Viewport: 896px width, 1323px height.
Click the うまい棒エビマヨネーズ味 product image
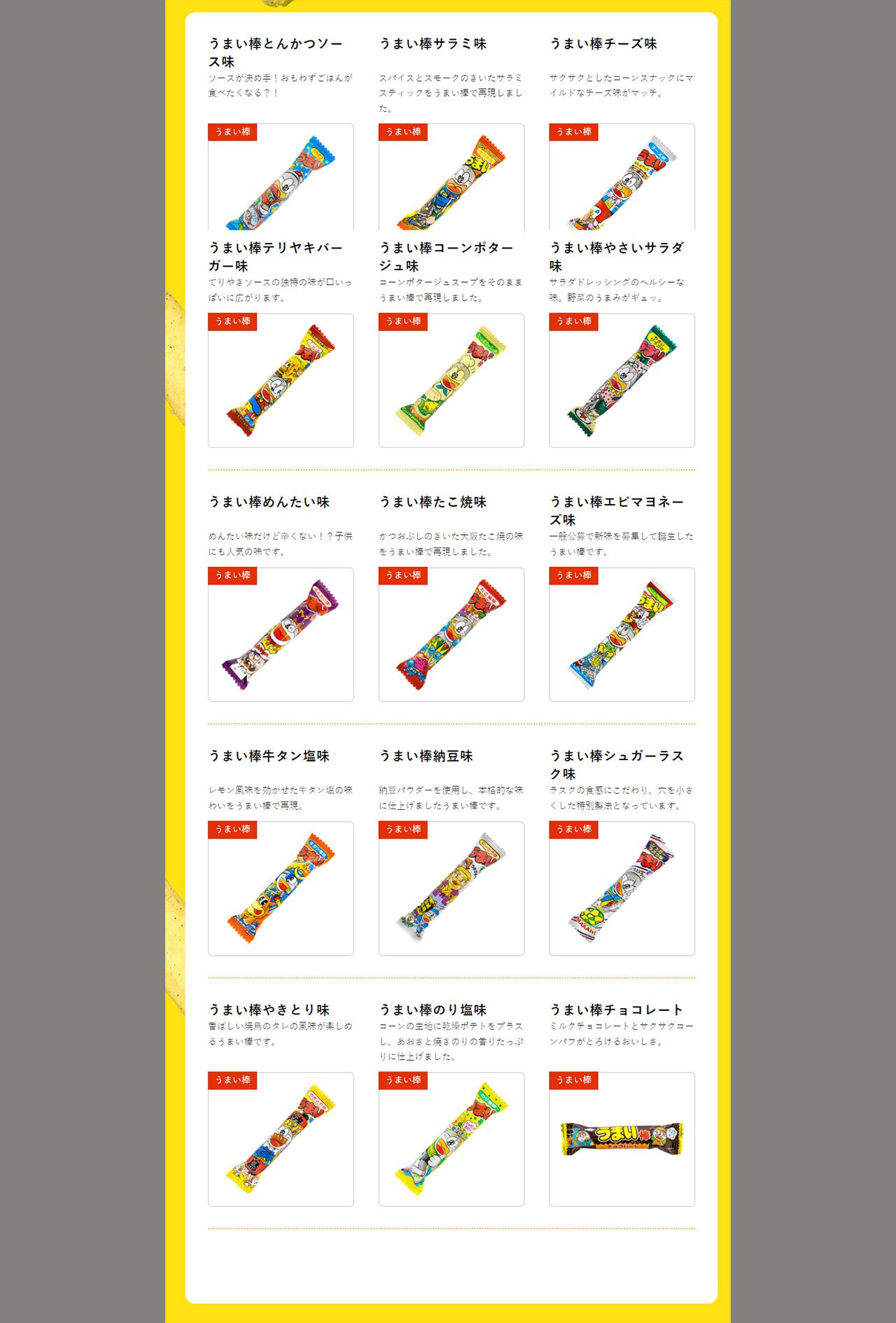click(x=622, y=633)
